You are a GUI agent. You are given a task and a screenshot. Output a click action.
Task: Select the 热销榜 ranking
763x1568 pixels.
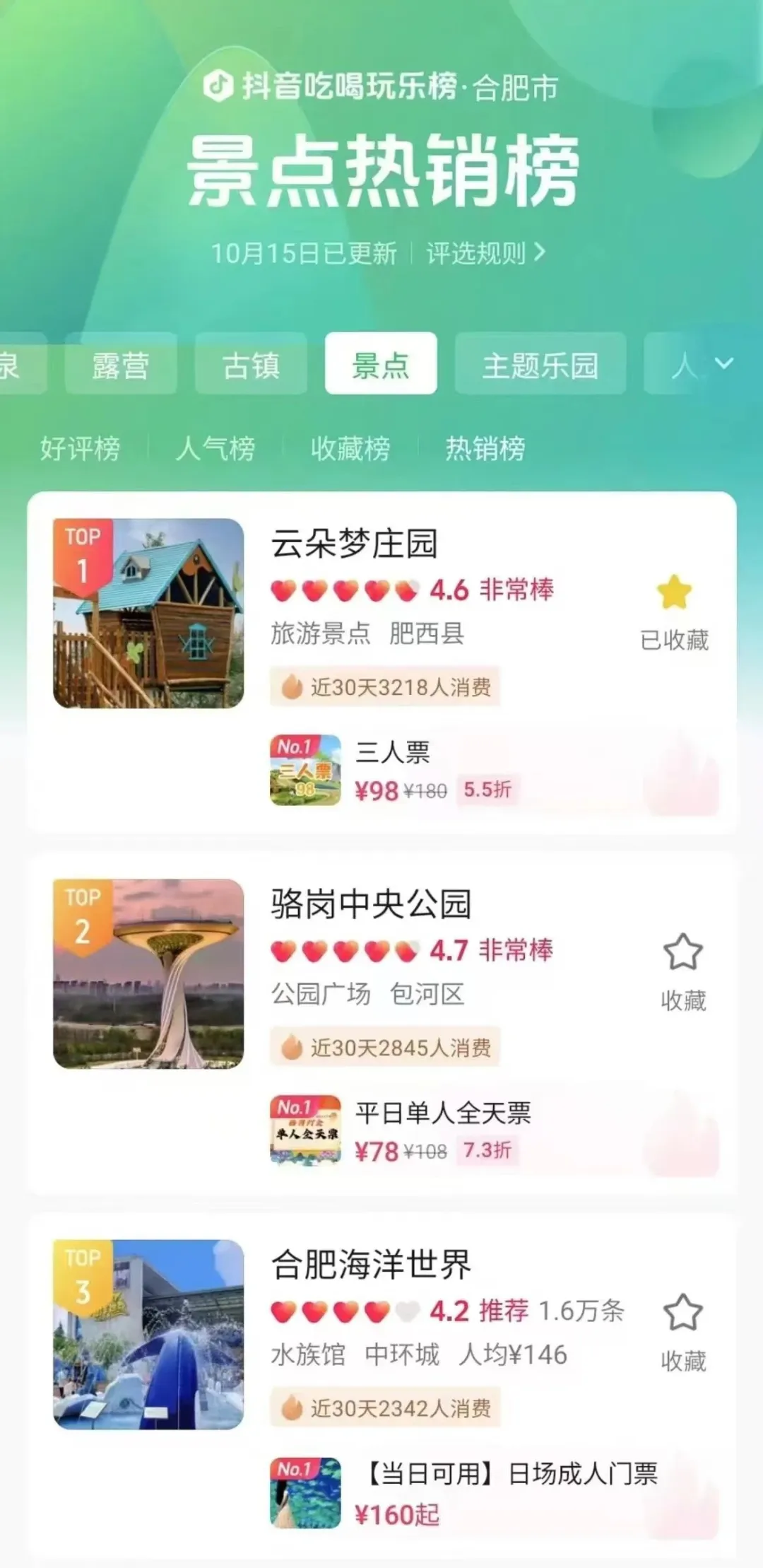point(485,448)
